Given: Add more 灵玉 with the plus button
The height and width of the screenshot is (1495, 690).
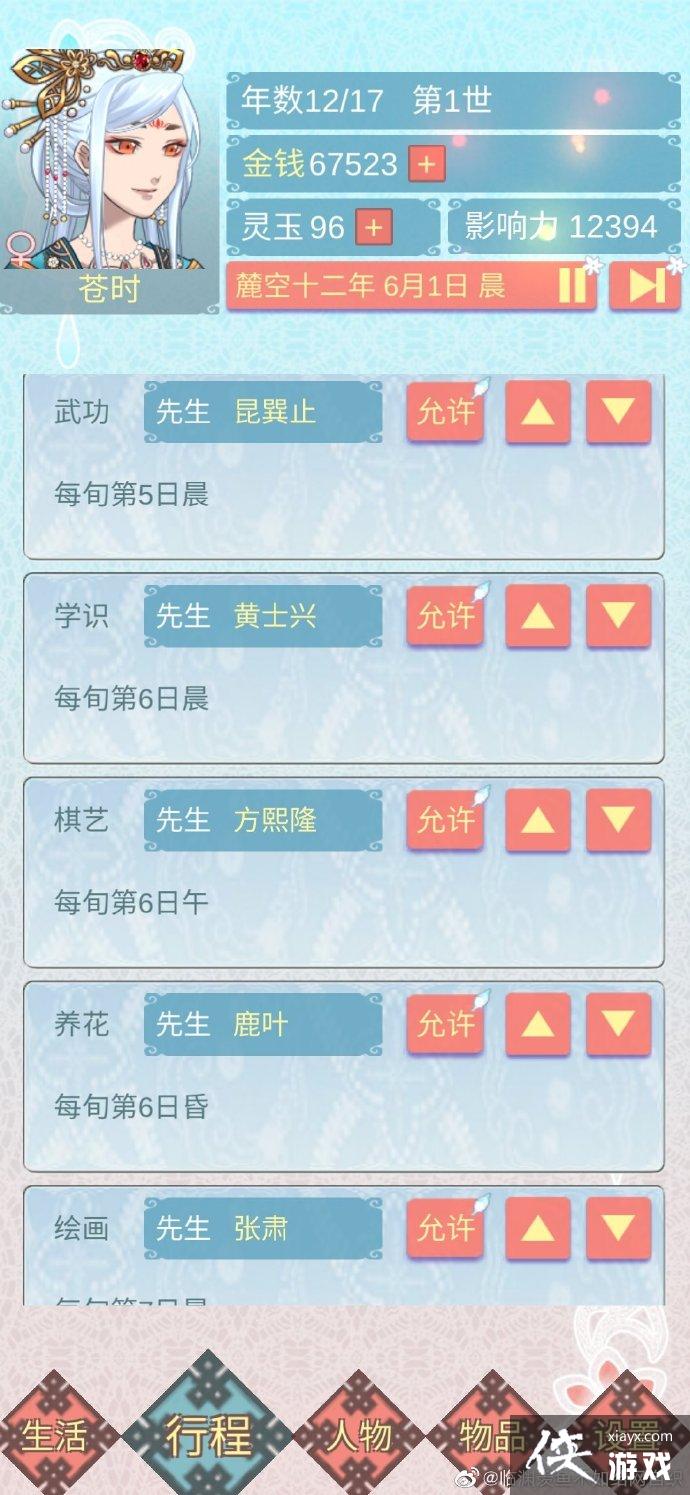Looking at the screenshot, I should [373, 227].
